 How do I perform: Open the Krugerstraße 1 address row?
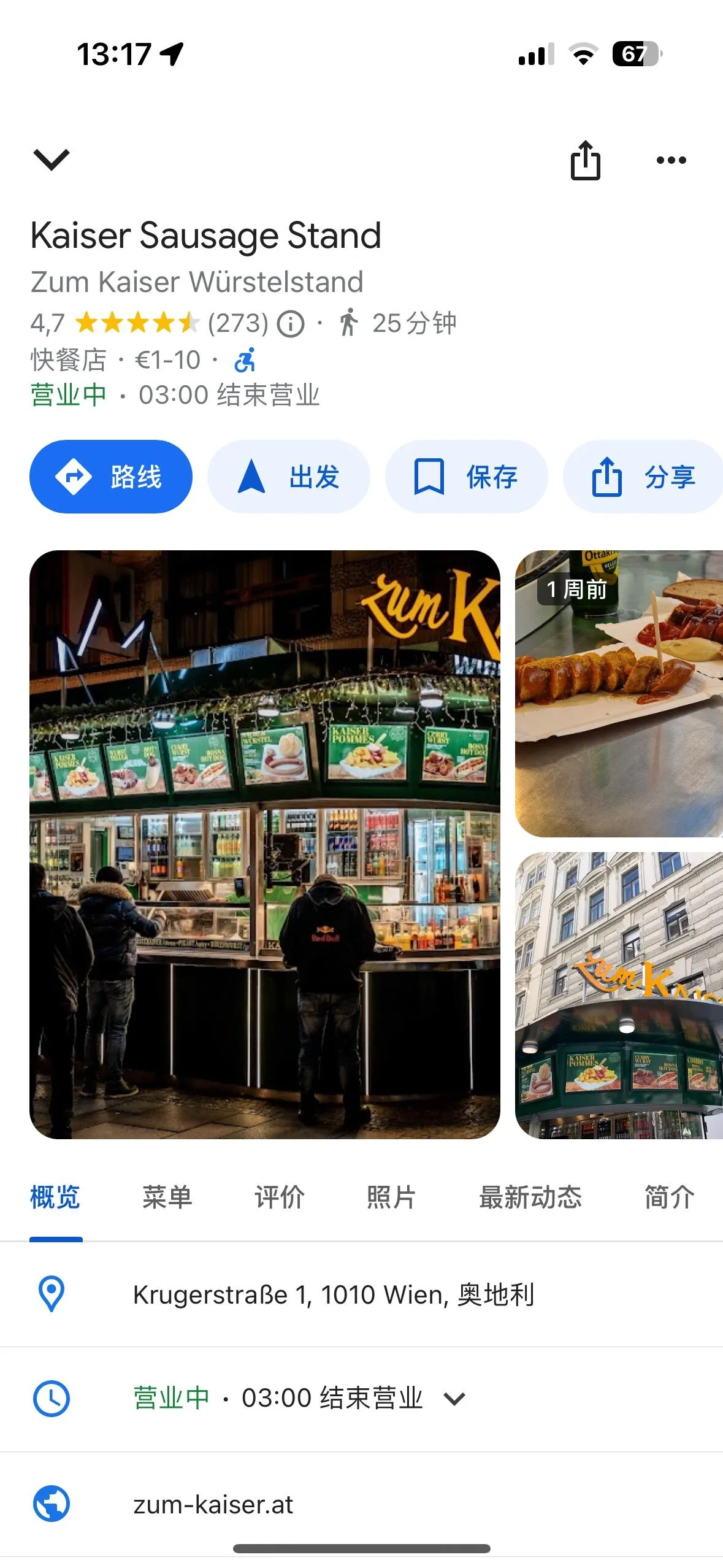[334, 1294]
